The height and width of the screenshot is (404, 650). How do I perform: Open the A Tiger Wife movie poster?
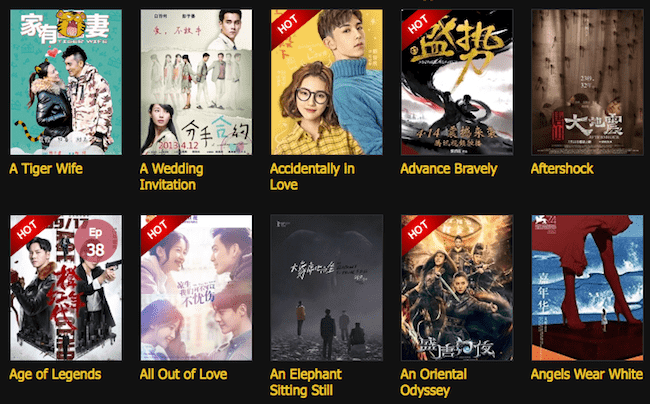(x=65, y=82)
